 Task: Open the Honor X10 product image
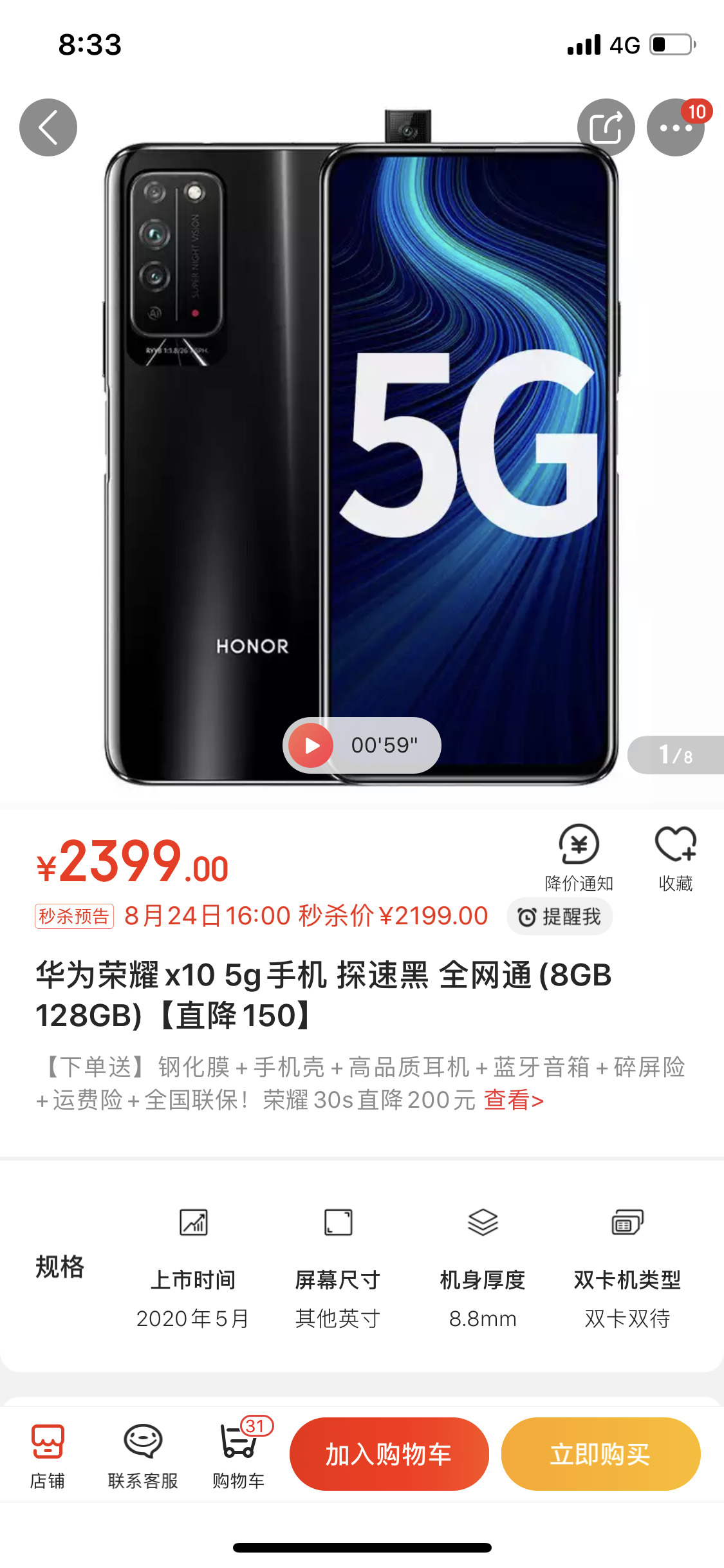pyautogui.click(x=360, y=451)
